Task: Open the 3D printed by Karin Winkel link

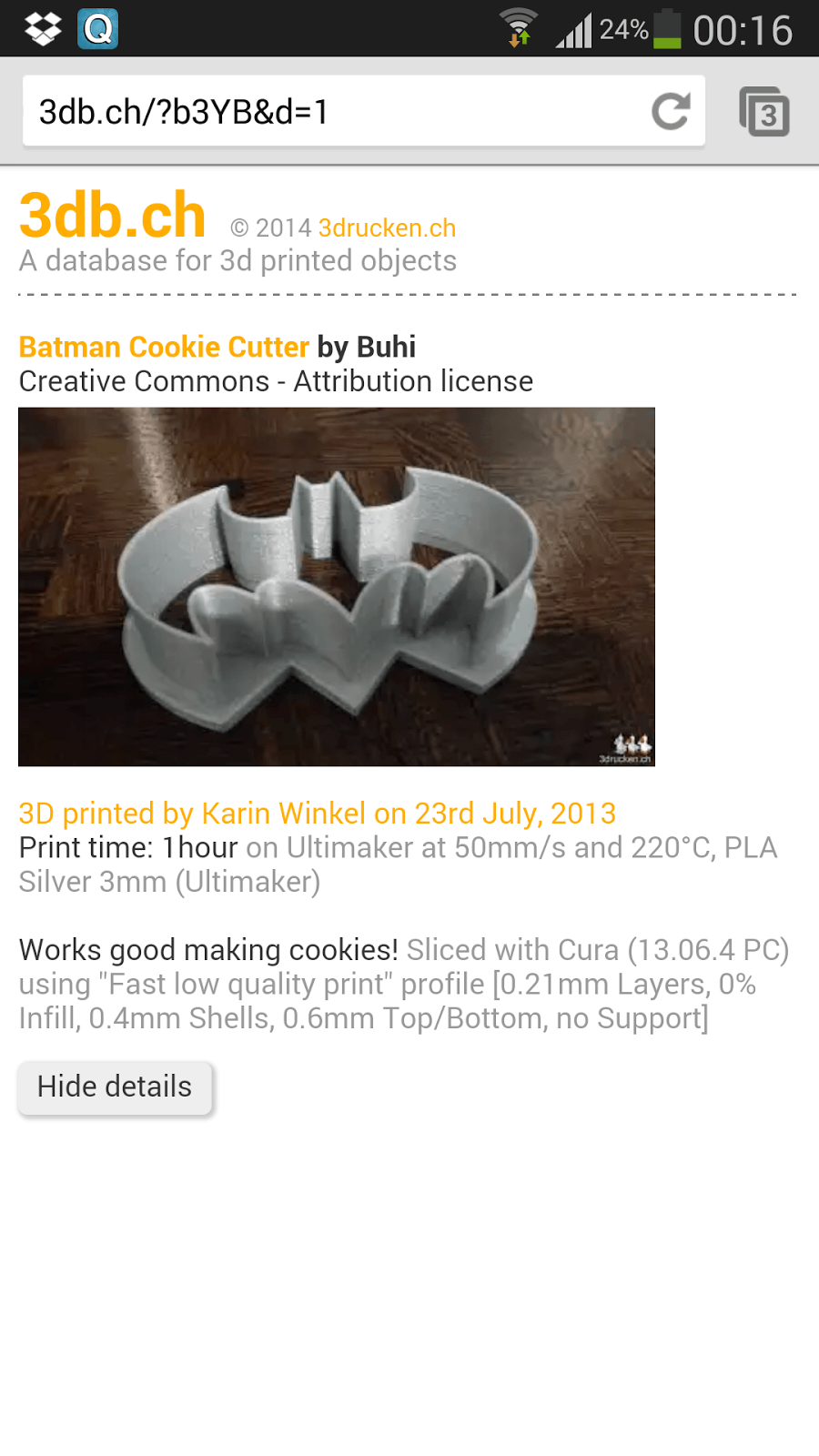Action: click(x=318, y=813)
